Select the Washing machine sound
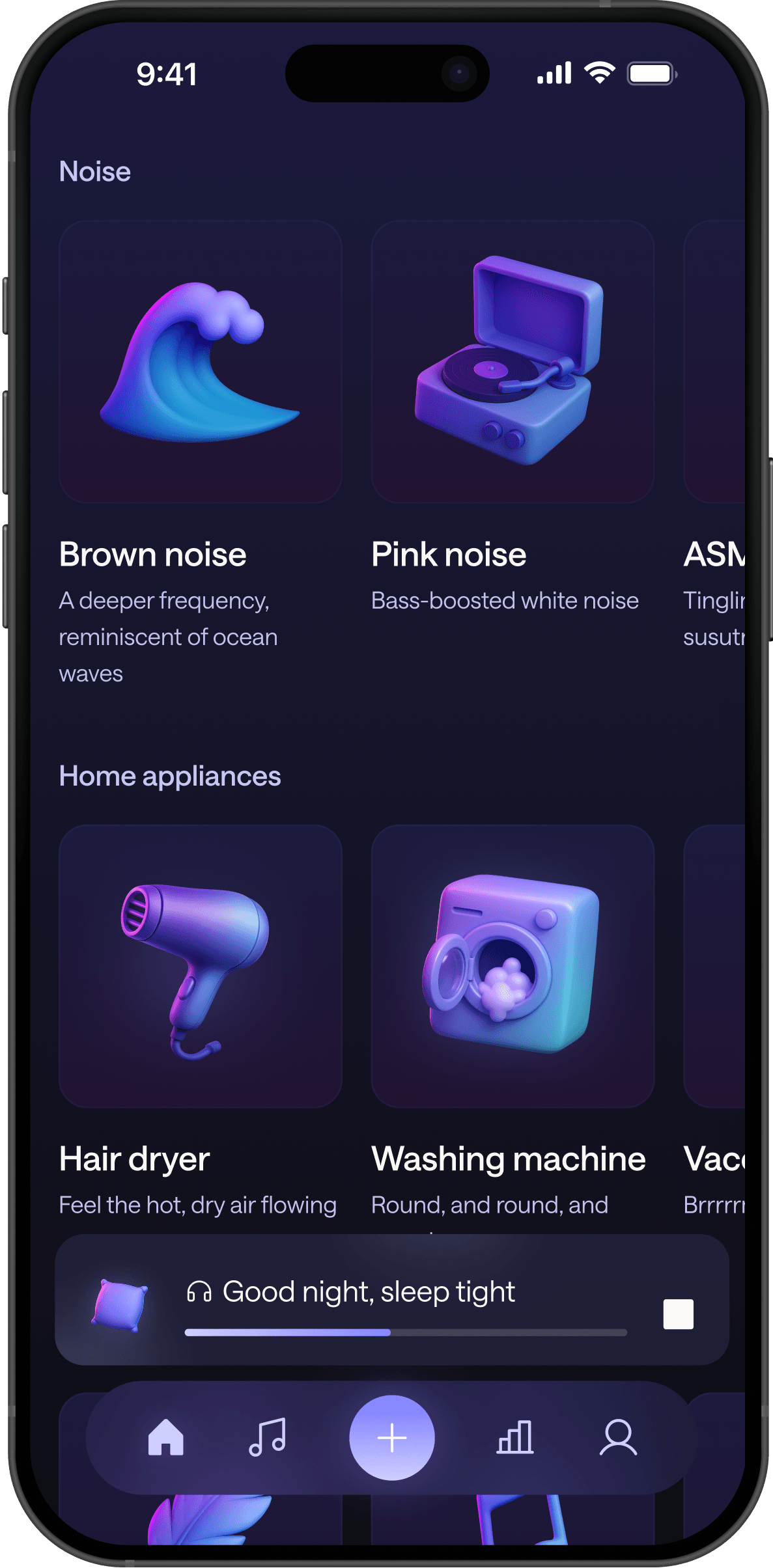This screenshot has width=773, height=1568. (x=513, y=966)
